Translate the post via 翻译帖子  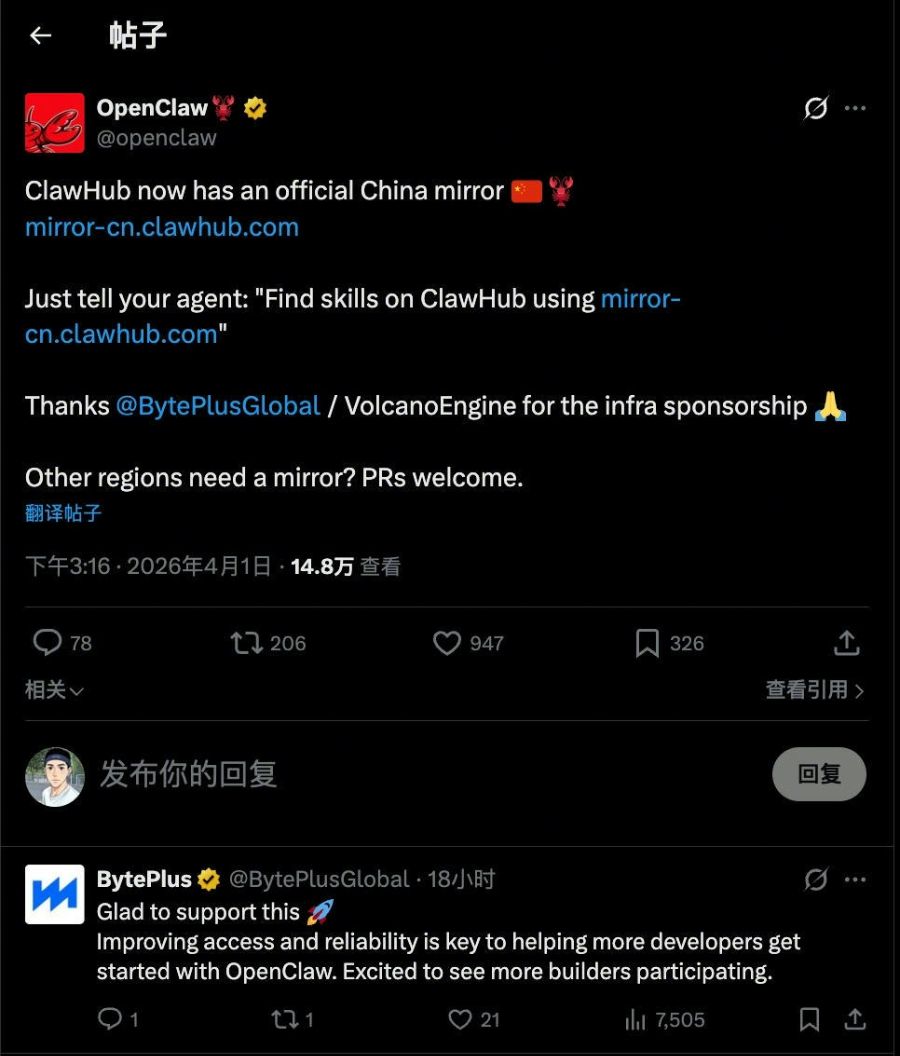coord(63,513)
